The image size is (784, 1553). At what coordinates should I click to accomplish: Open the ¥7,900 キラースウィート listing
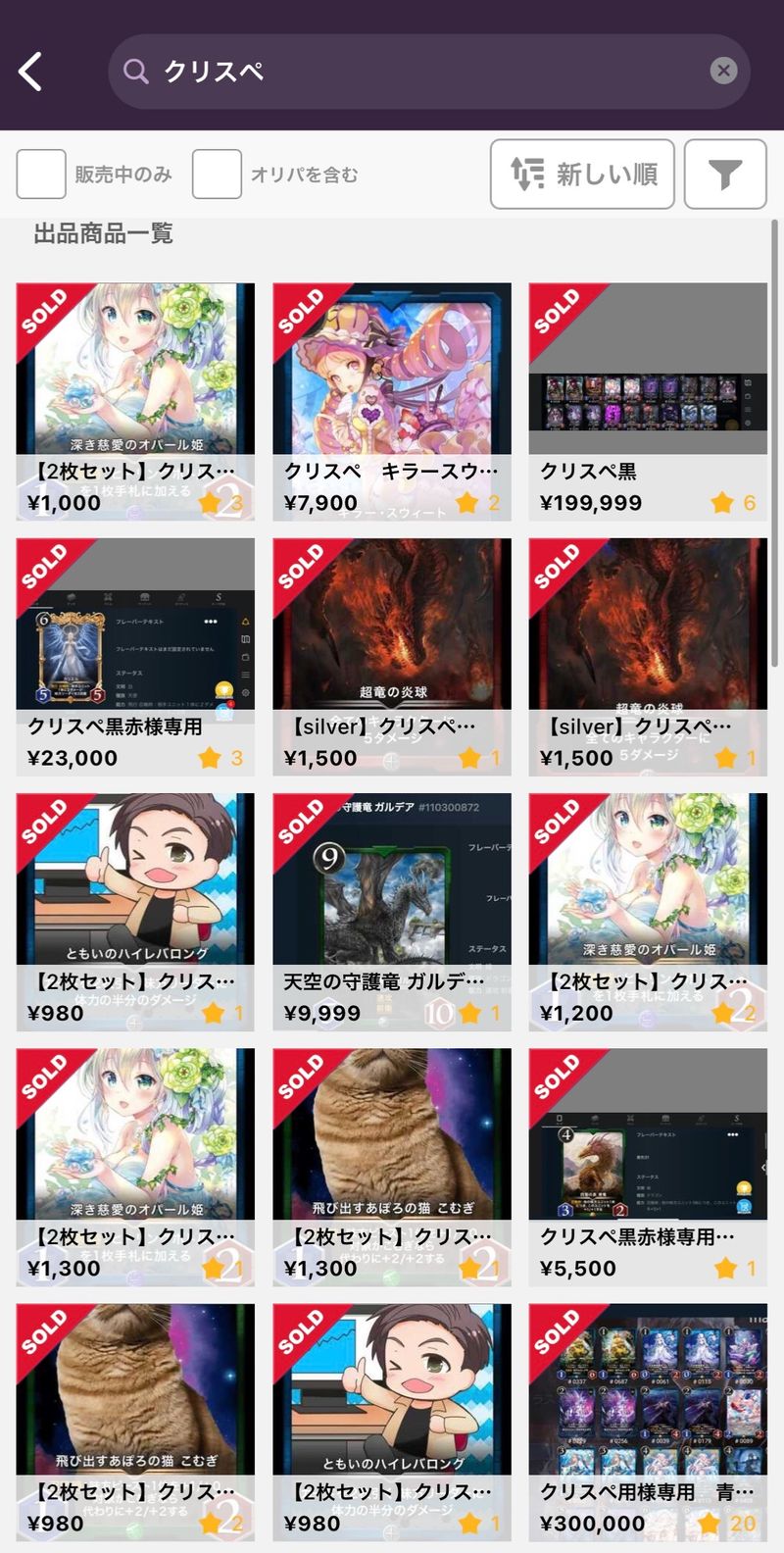[x=392, y=401]
